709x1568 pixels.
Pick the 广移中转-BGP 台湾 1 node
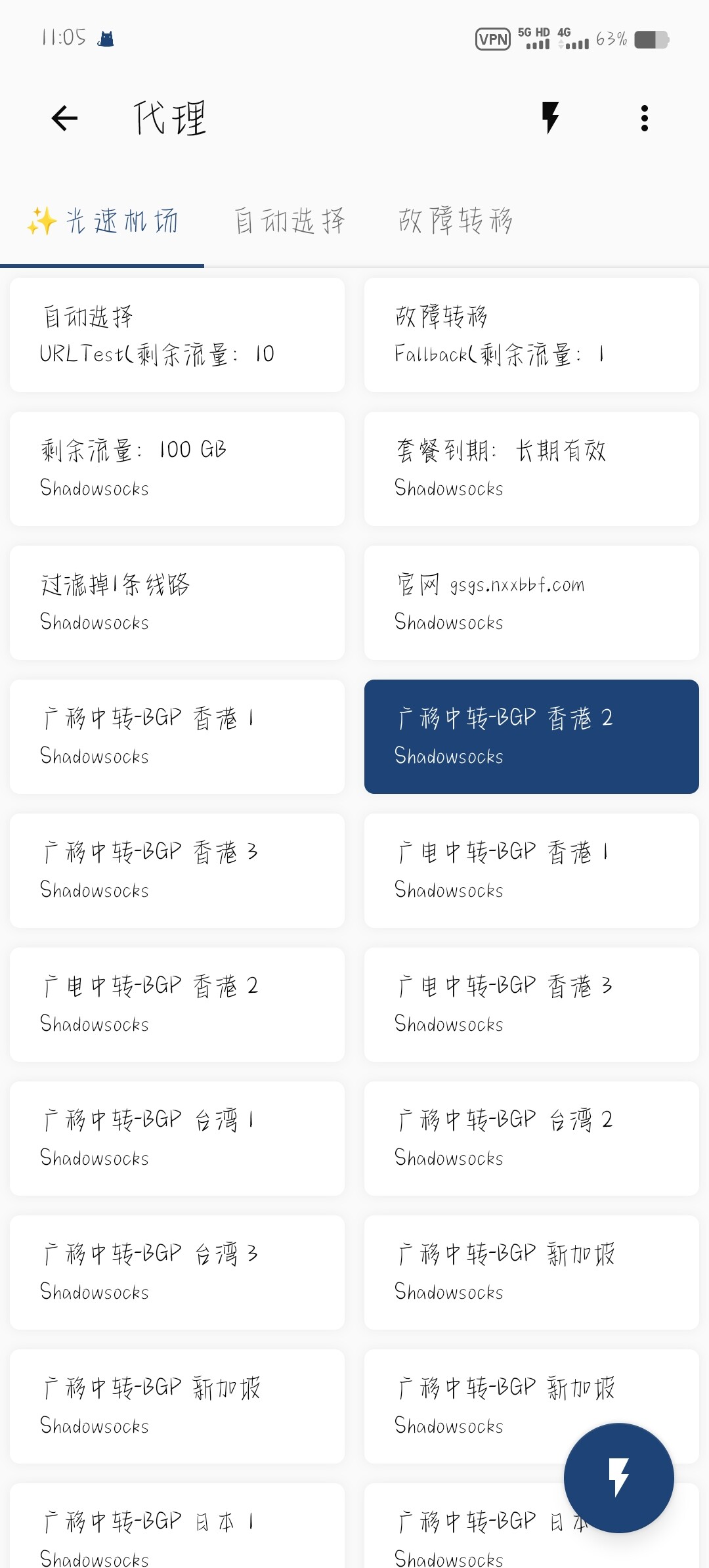tap(177, 1139)
